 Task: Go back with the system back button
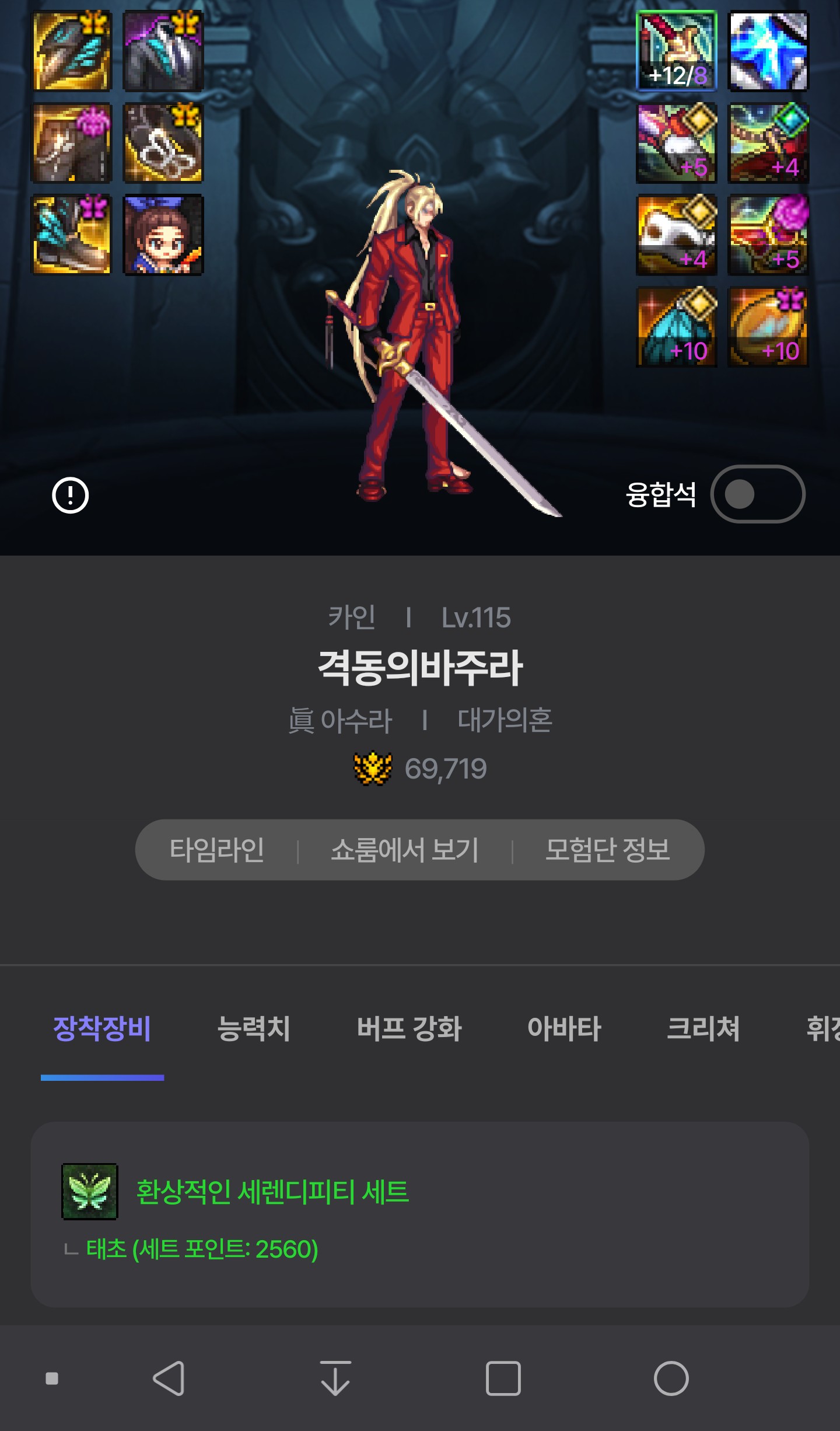(x=169, y=1378)
